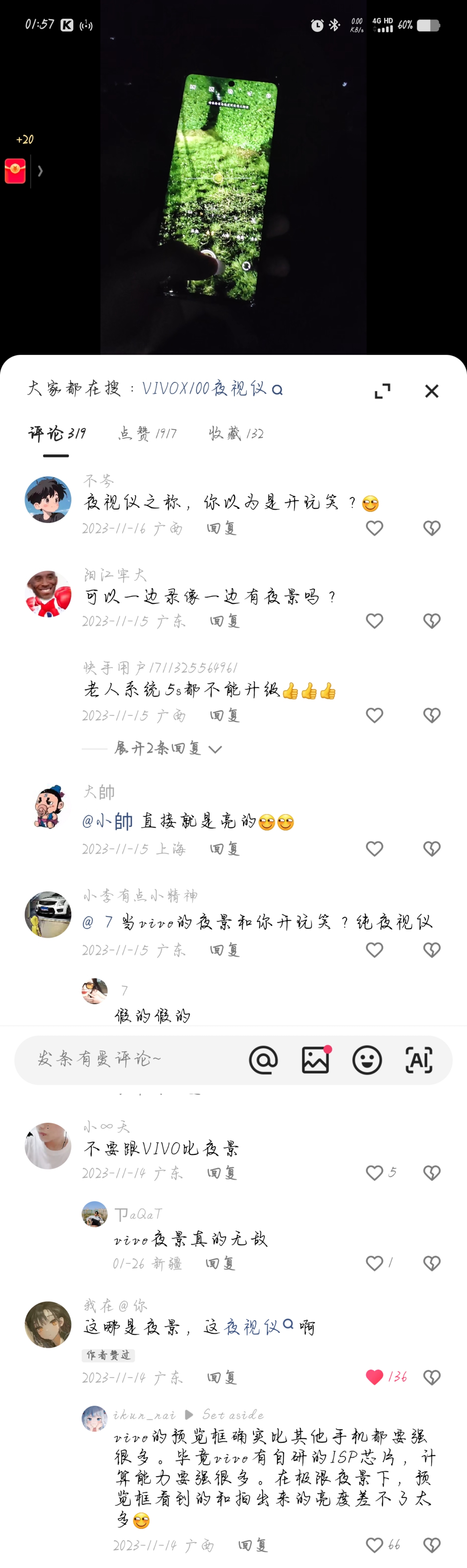Tap the comment input field

tap(122, 1059)
